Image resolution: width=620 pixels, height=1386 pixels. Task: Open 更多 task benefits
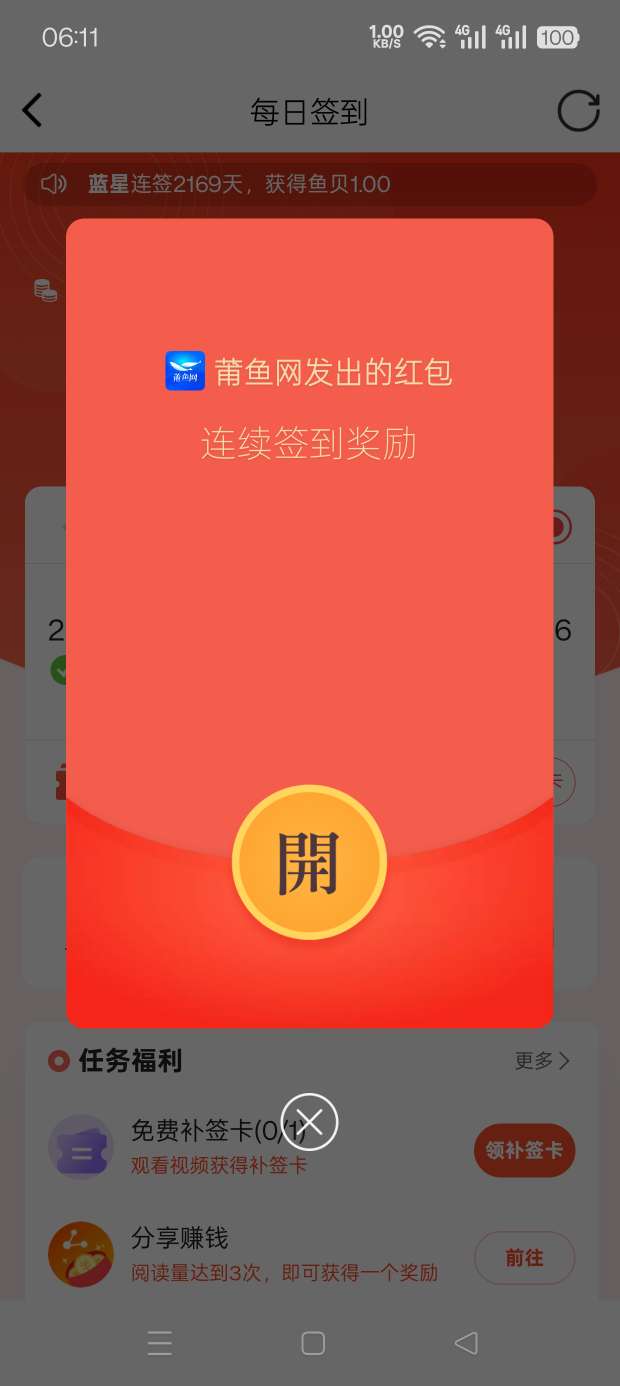pos(541,1061)
